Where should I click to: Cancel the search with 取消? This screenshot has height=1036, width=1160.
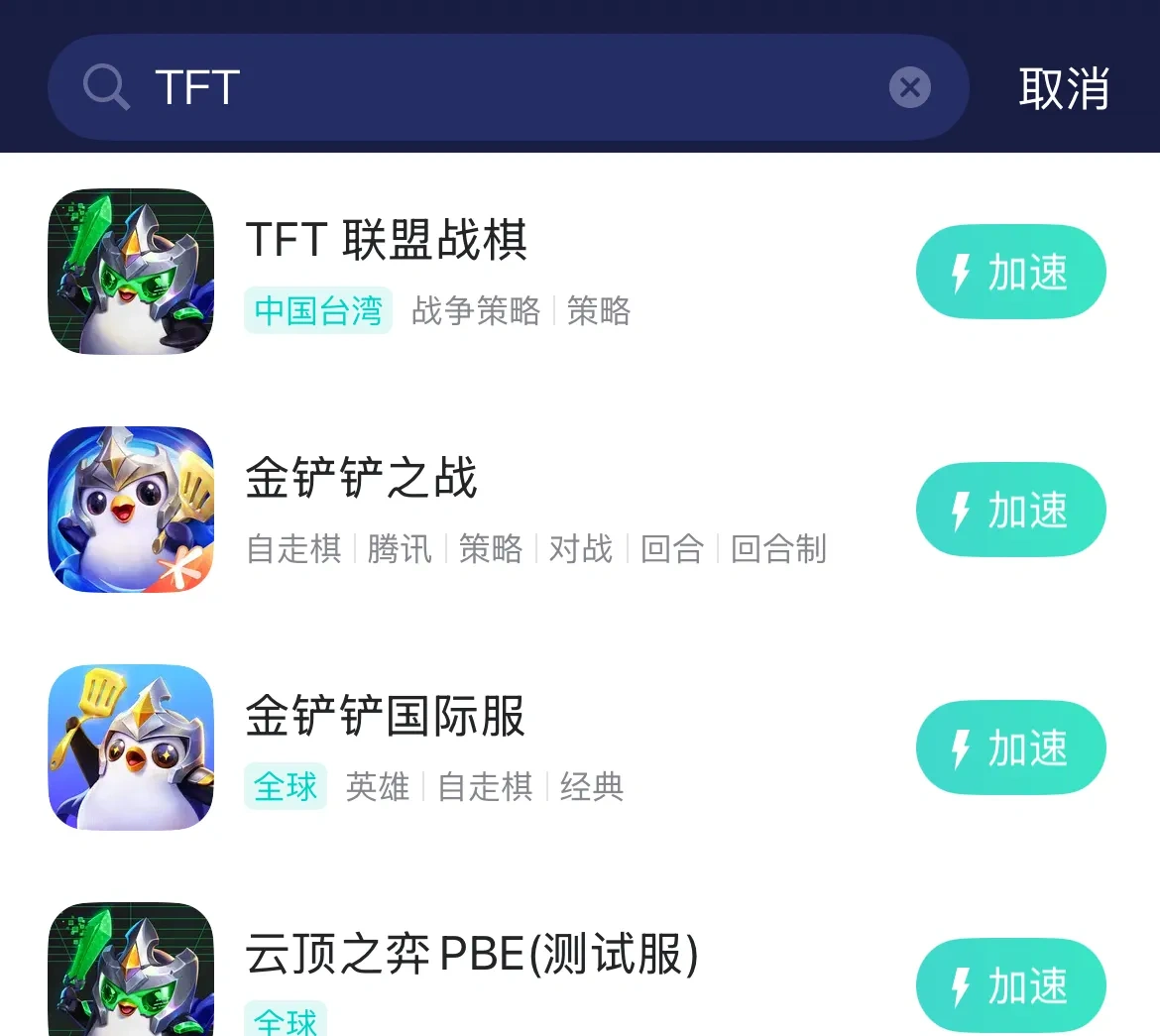click(1063, 88)
